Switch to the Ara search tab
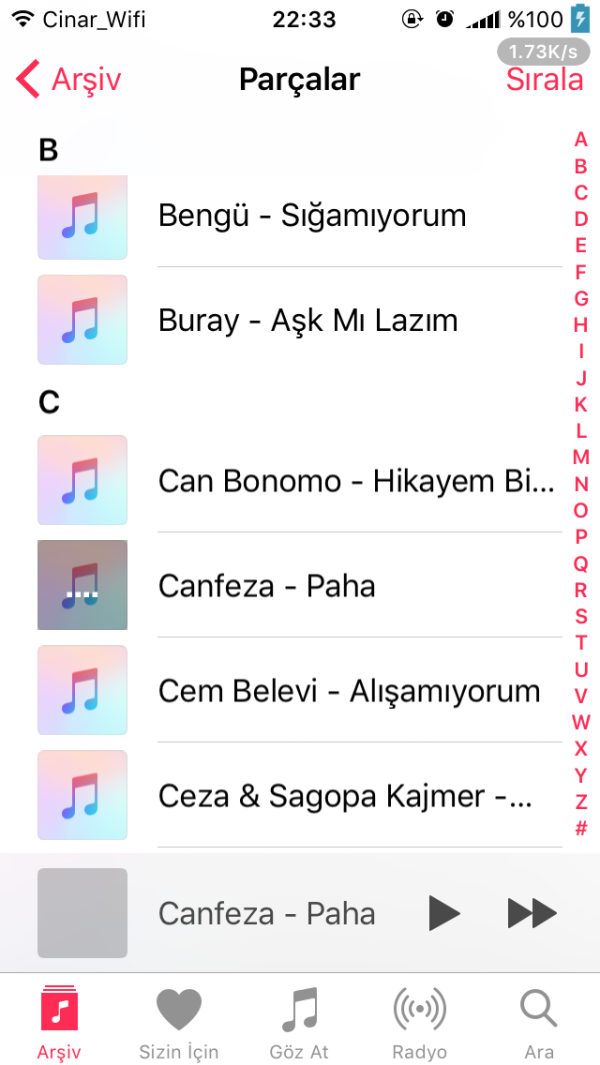 [539, 1020]
